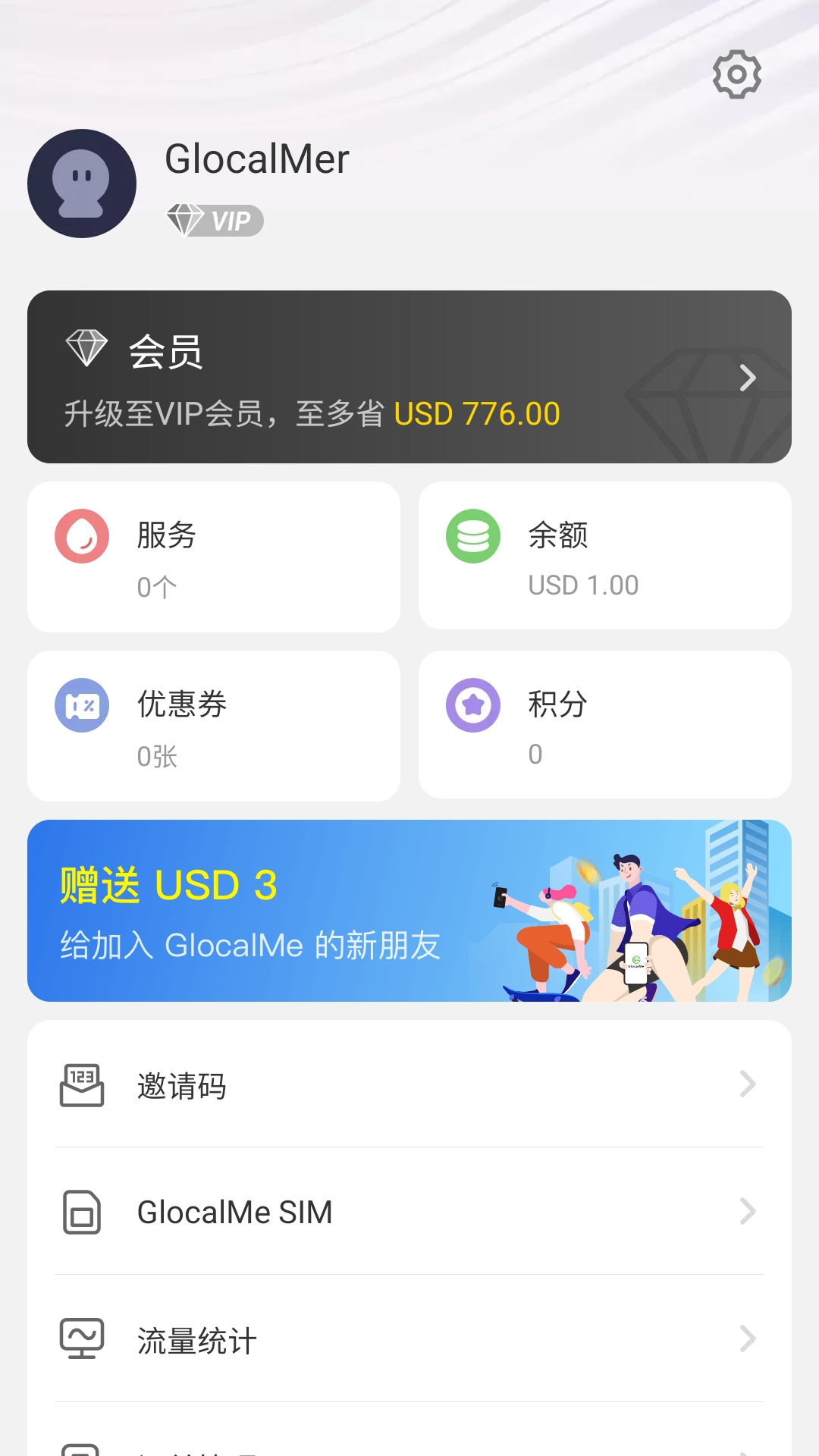Image resolution: width=819 pixels, height=1456 pixels.
Task: Click the GlocalMer username text
Action: pyautogui.click(x=257, y=160)
